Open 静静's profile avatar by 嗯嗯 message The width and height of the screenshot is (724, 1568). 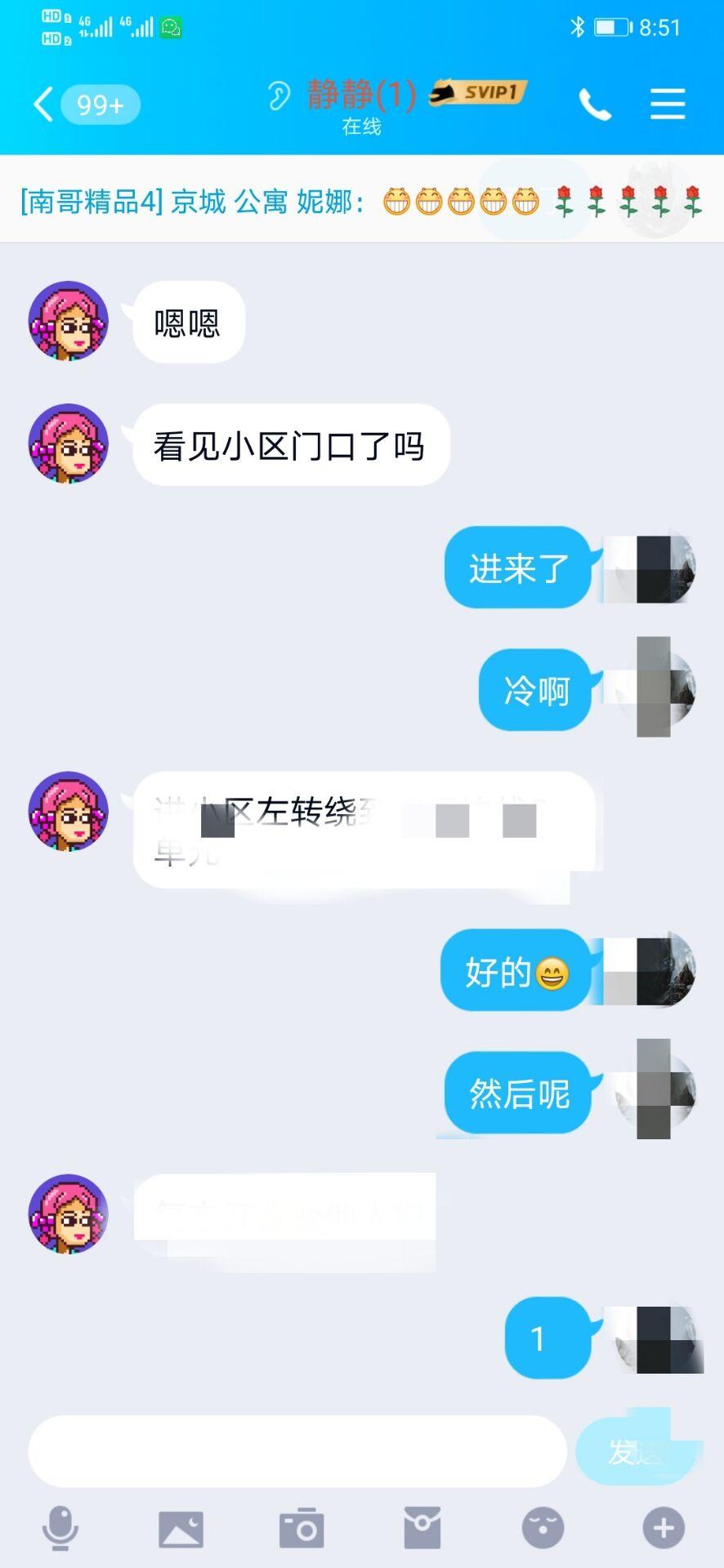[69, 321]
